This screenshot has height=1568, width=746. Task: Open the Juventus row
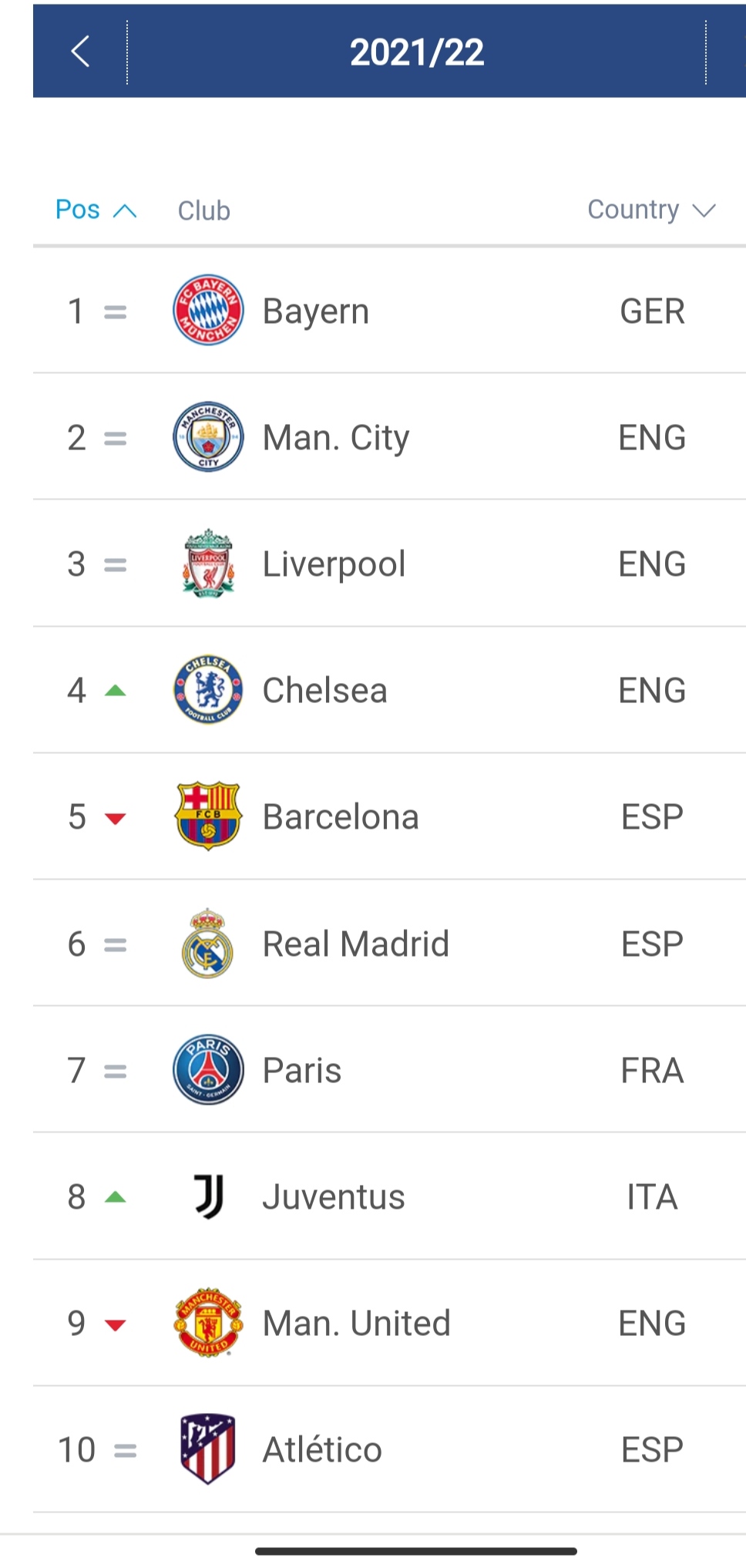click(x=389, y=1196)
